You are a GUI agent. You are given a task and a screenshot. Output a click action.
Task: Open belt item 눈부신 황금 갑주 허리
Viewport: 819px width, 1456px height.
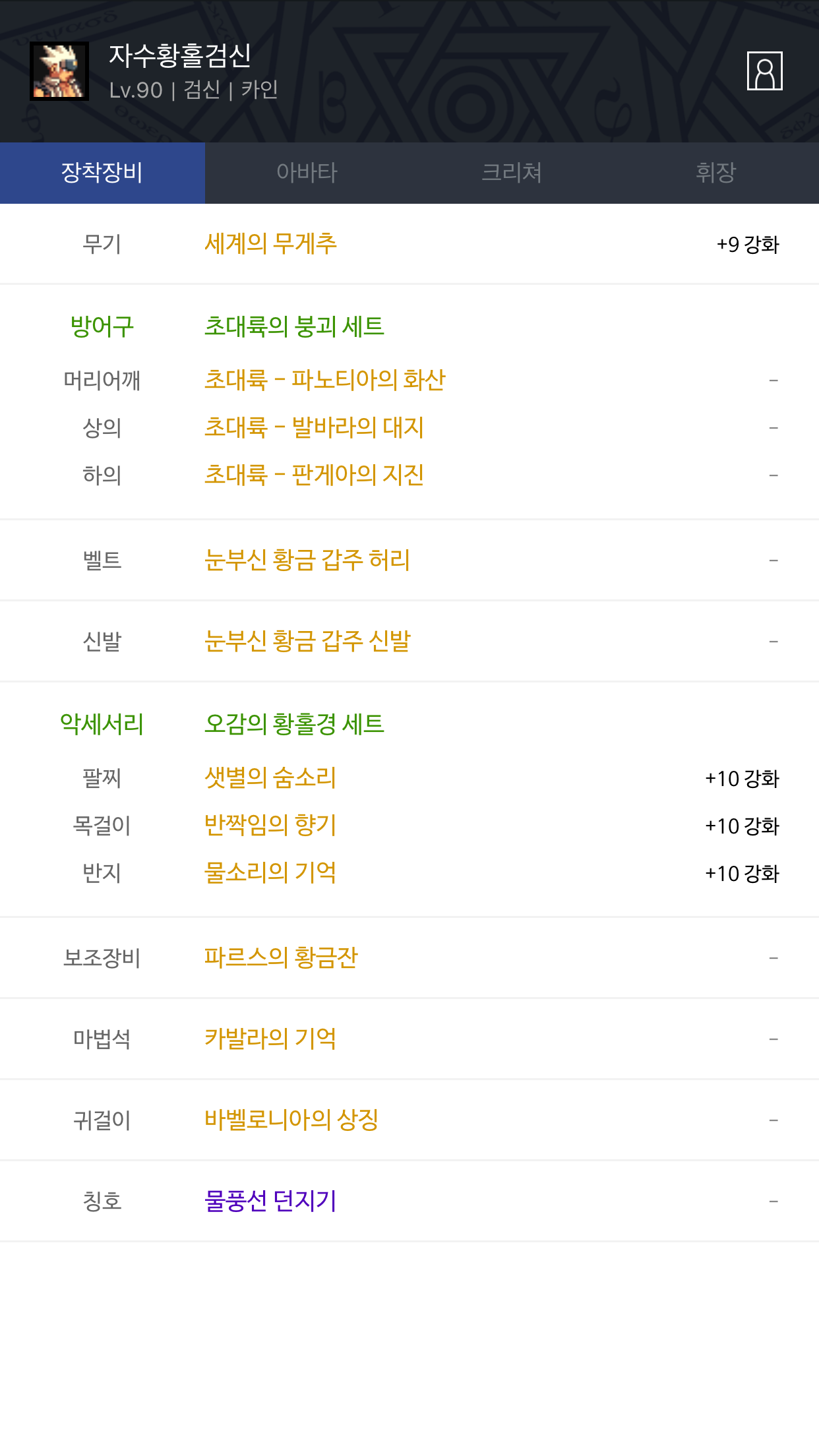click(307, 560)
